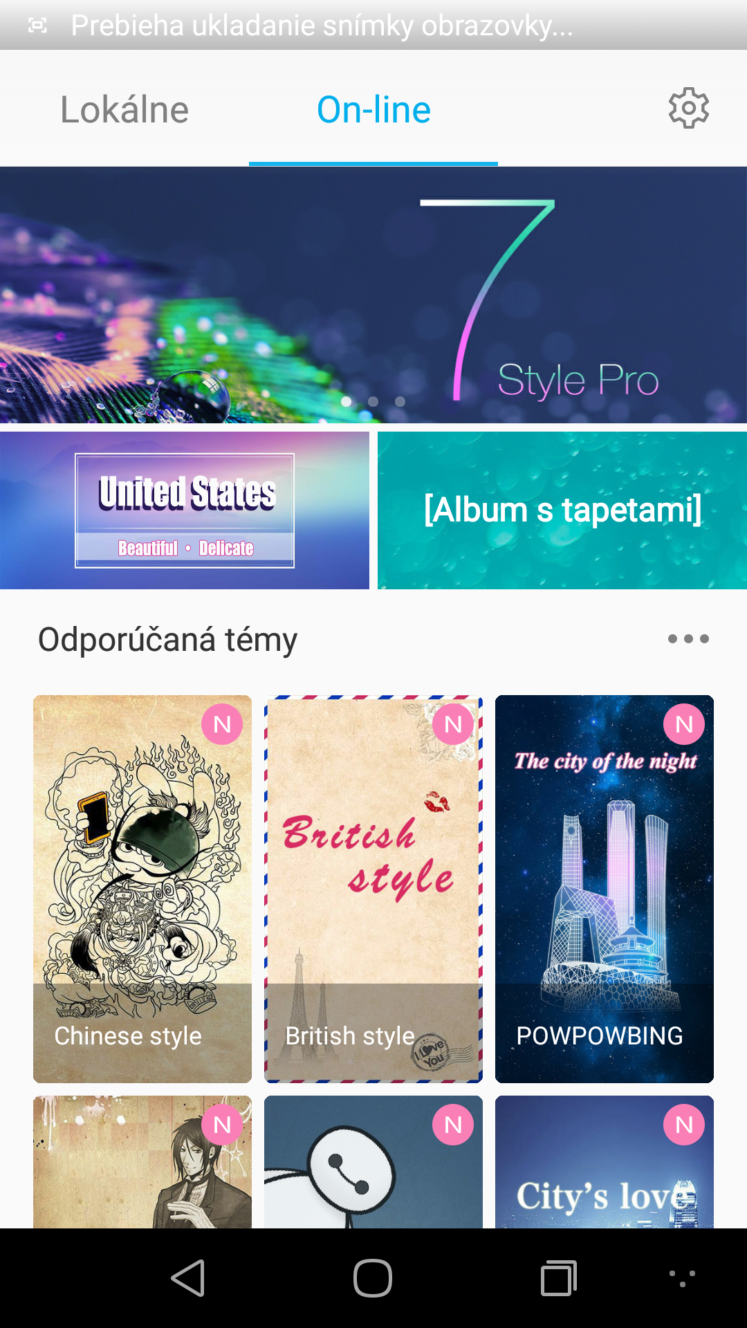Switch to the Lokálne tab

pyautogui.click(x=124, y=109)
